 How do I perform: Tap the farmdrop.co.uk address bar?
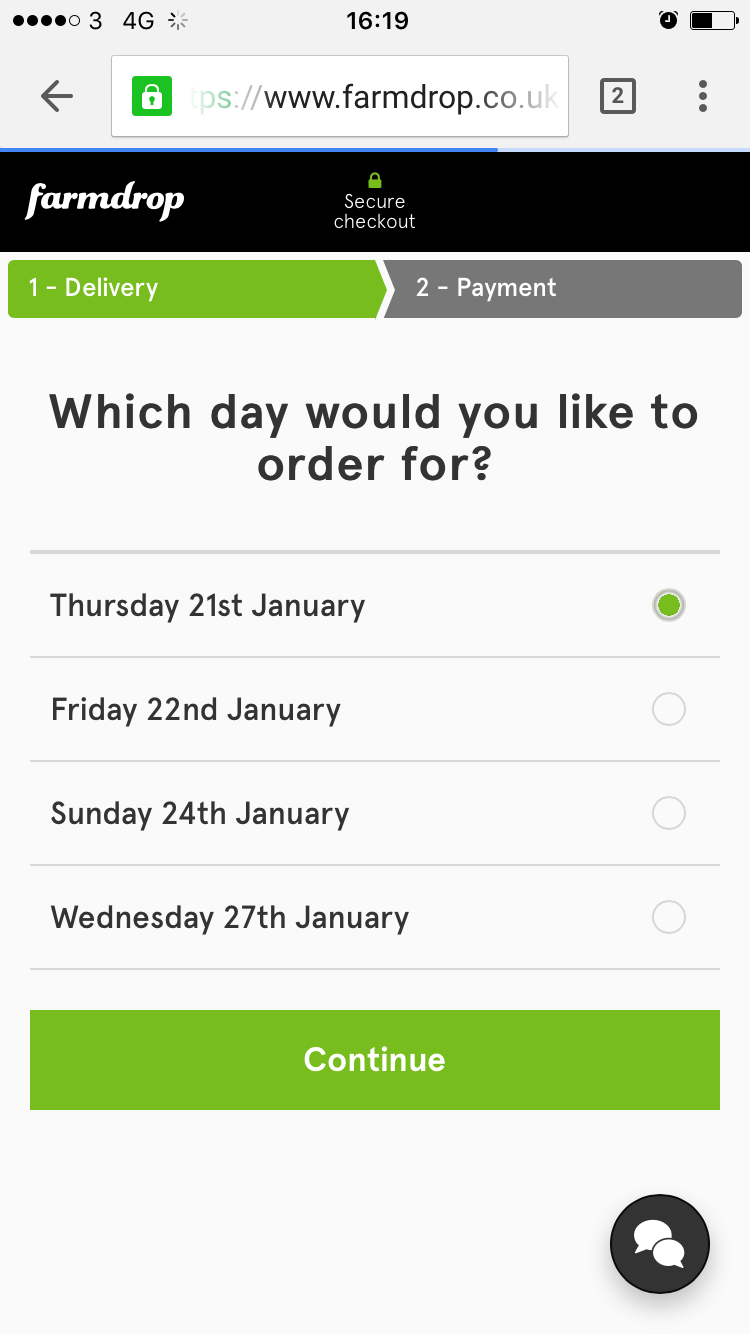(x=340, y=96)
